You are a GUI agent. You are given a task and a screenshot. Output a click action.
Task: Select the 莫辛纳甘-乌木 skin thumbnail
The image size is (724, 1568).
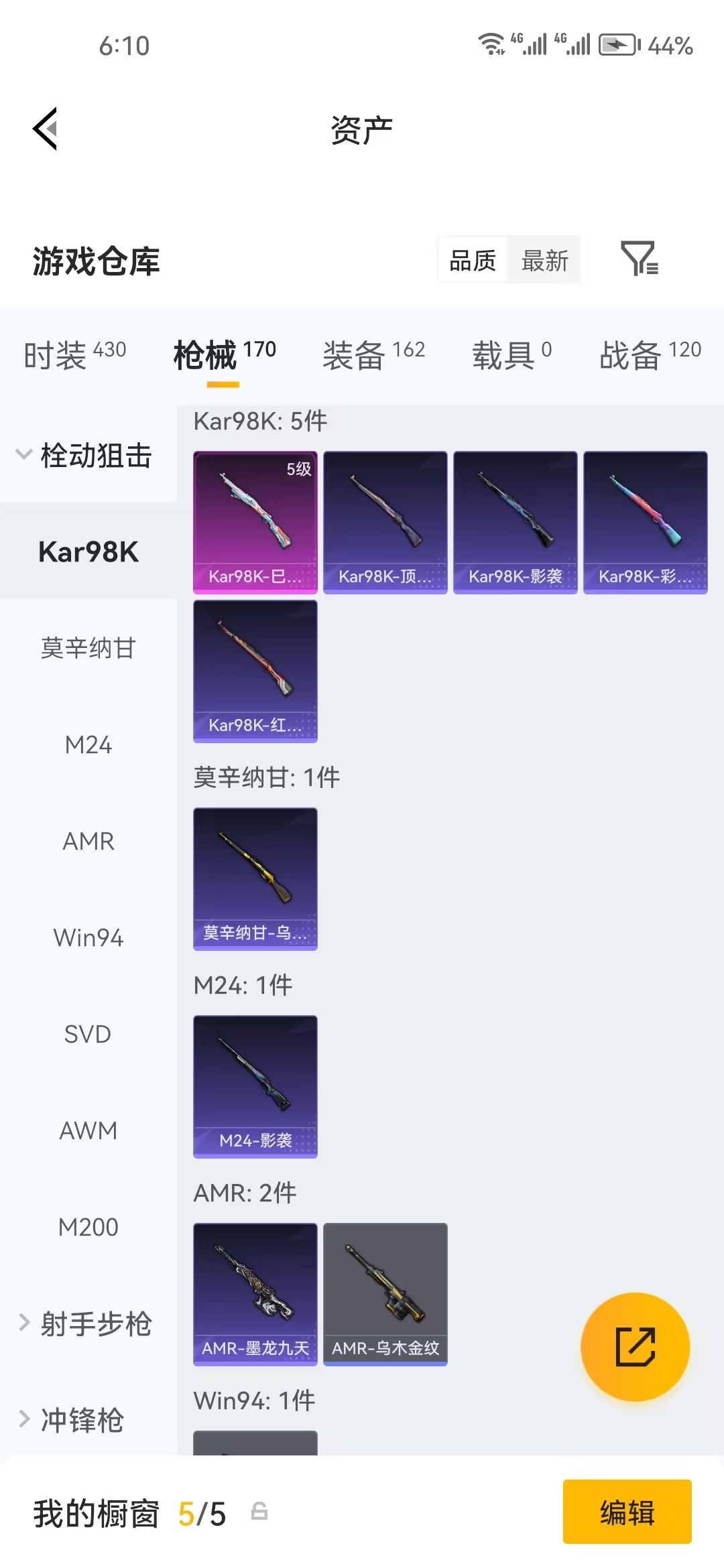255,880
